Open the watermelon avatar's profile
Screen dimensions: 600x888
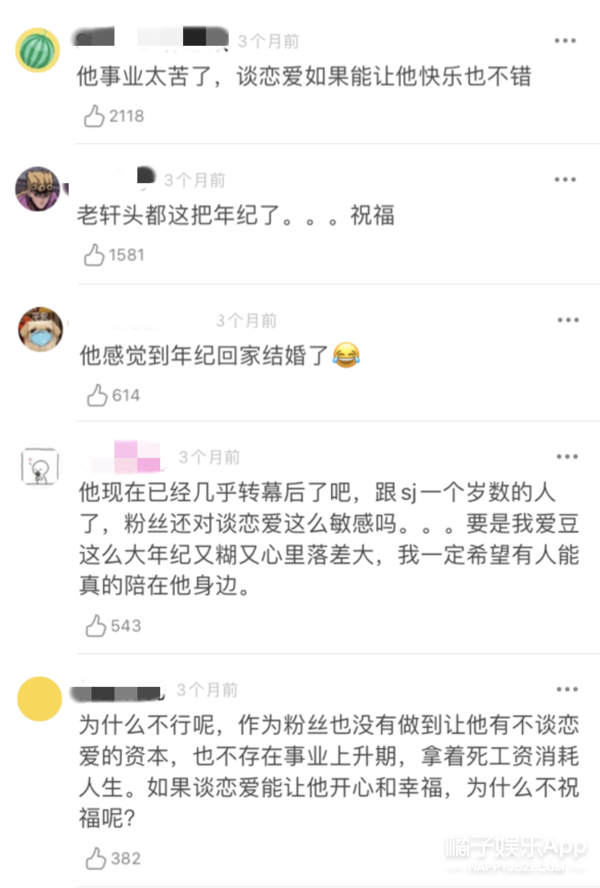pos(40,48)
